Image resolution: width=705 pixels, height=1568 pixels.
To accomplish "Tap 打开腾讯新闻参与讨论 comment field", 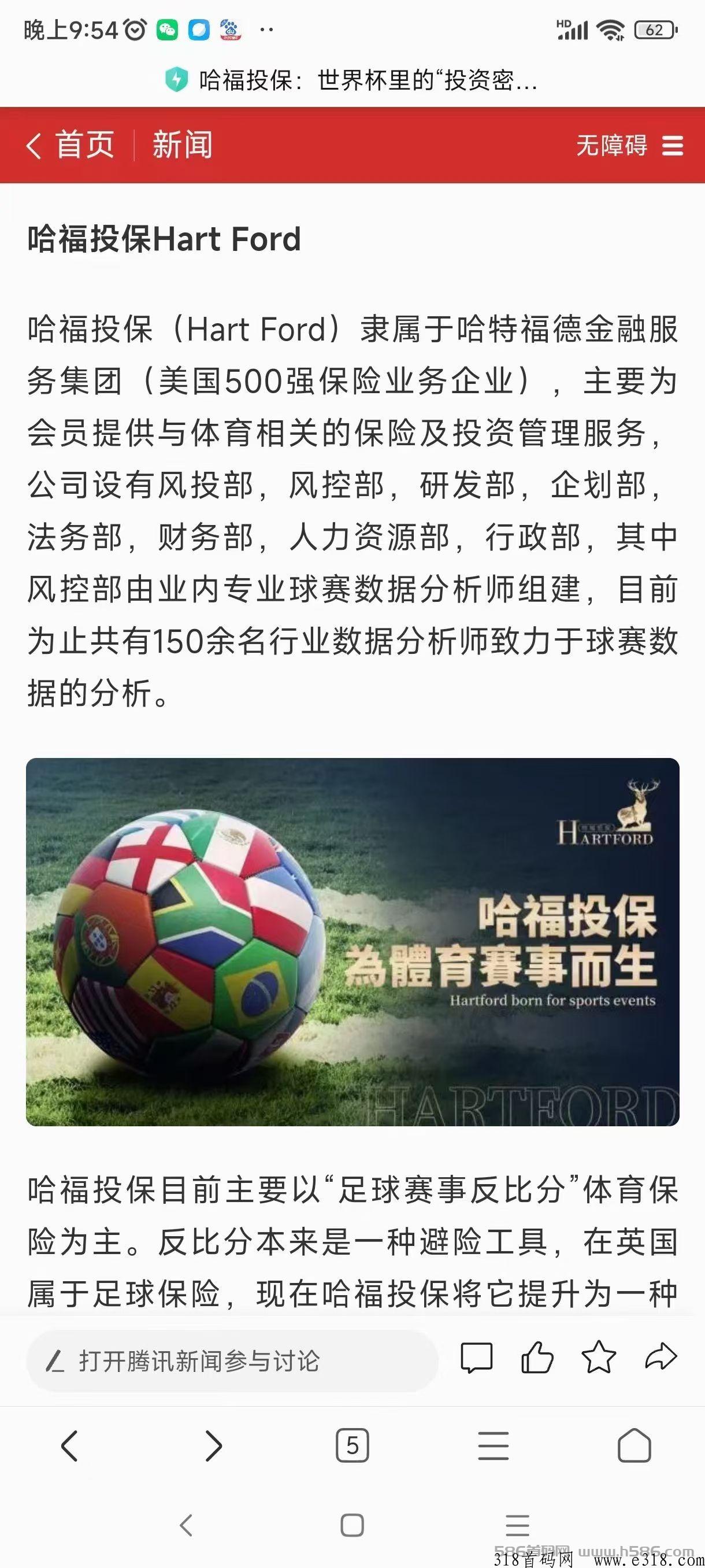I will pyautogui.click(x=232, y=1361).
